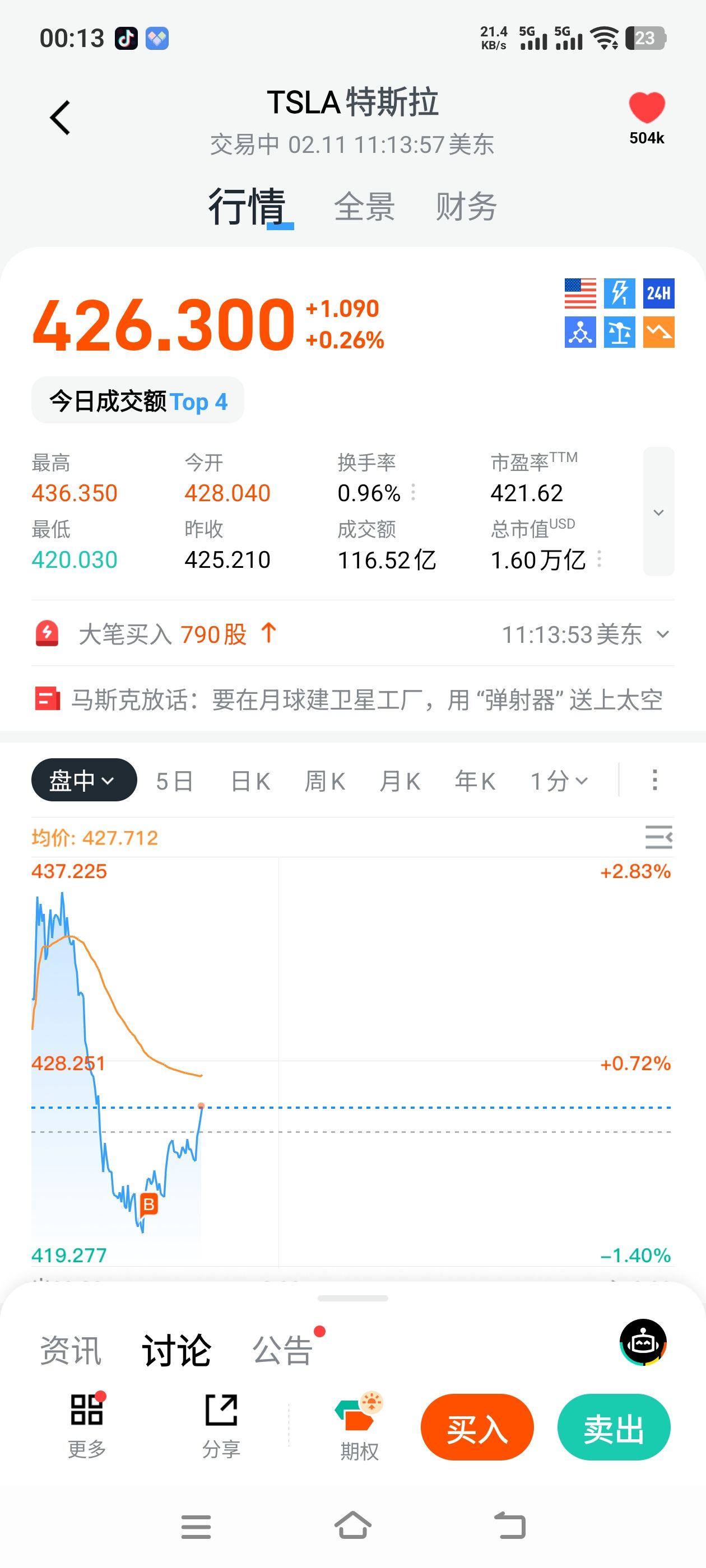This screenshot has width=706, height=1568.
Task: Select the 周K chart view
Action: [x=324, y=781]
